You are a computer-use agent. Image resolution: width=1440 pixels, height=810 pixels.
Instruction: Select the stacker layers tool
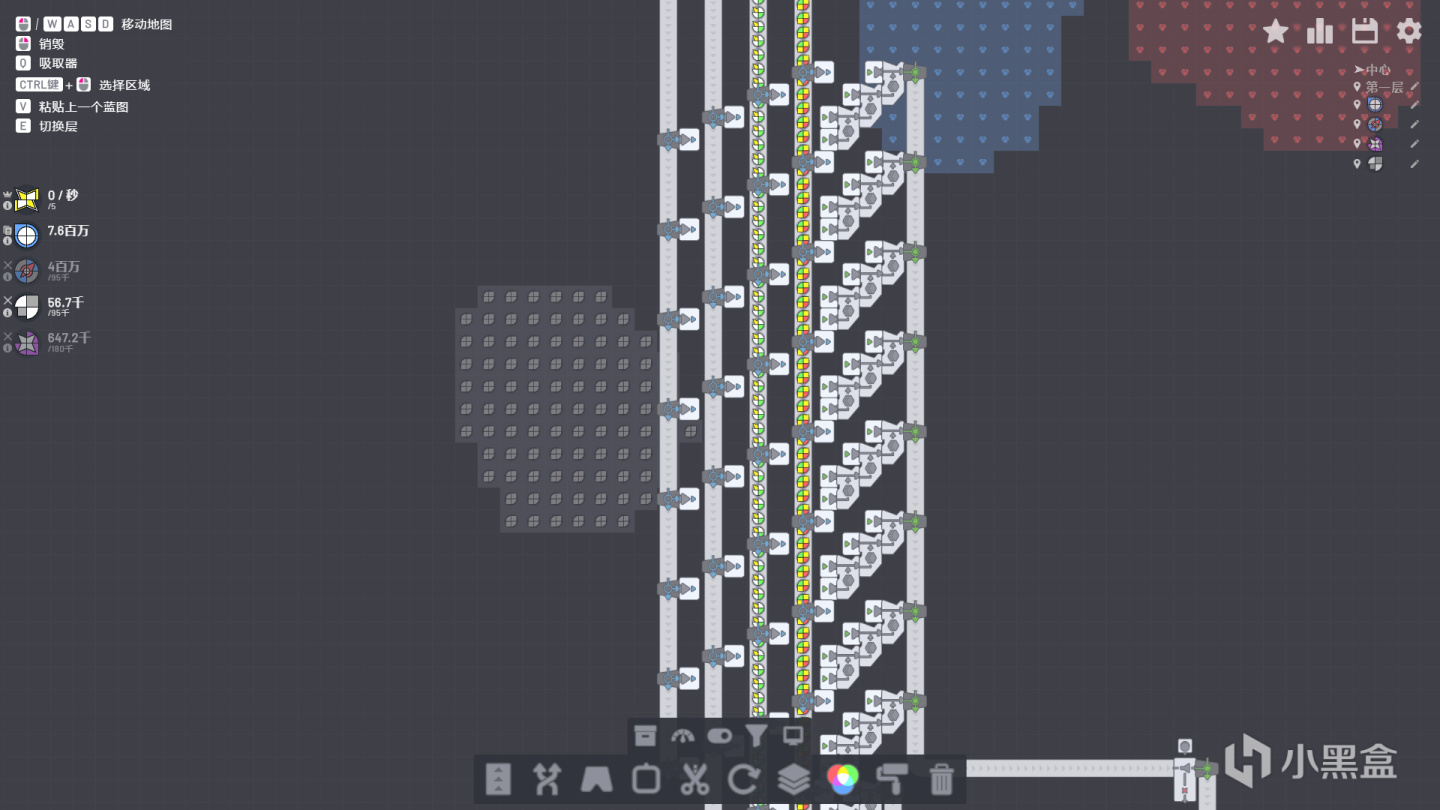click(x=793, y=779)
